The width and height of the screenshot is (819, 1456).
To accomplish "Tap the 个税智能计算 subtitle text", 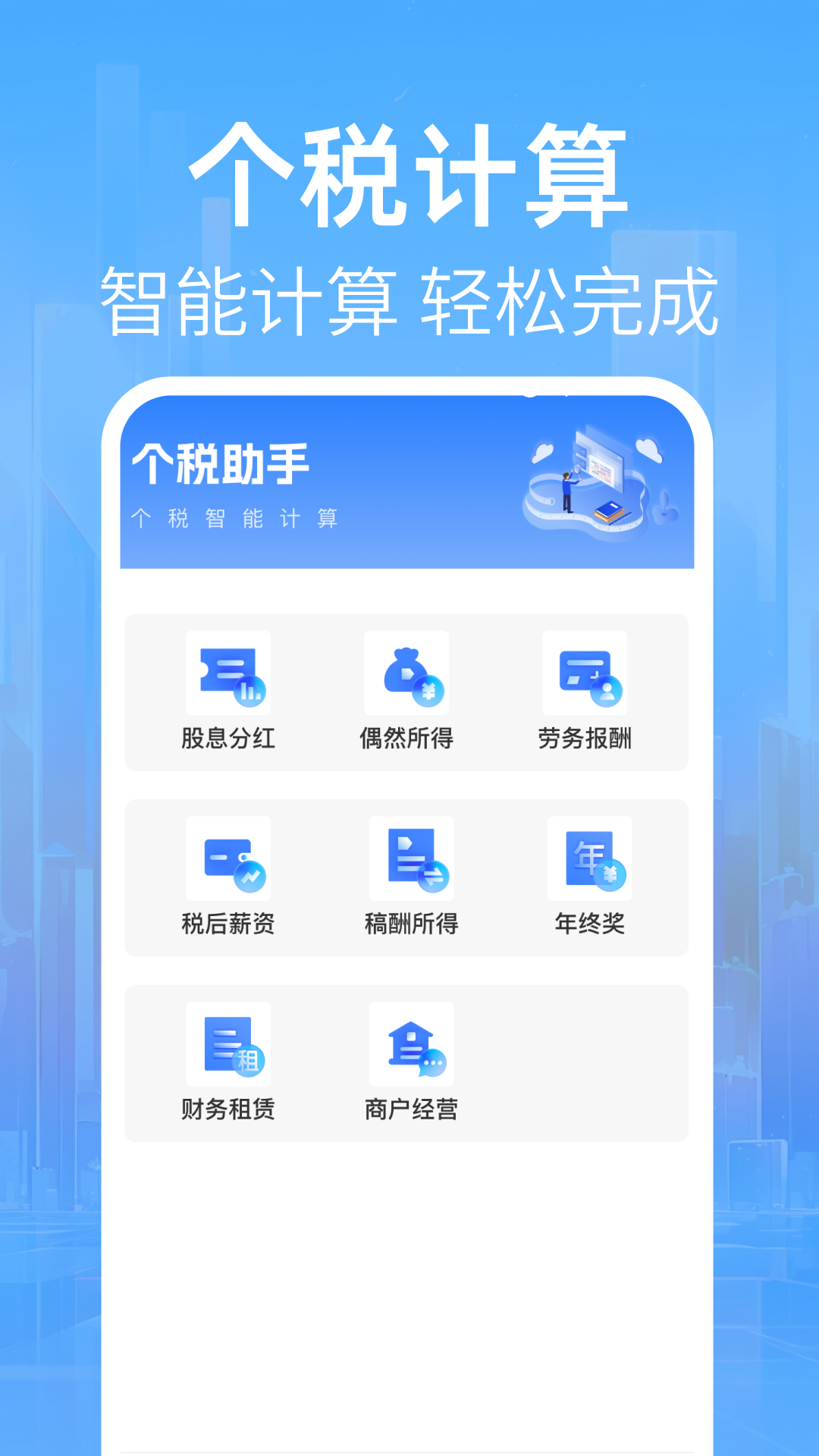I will coord(239,521).
